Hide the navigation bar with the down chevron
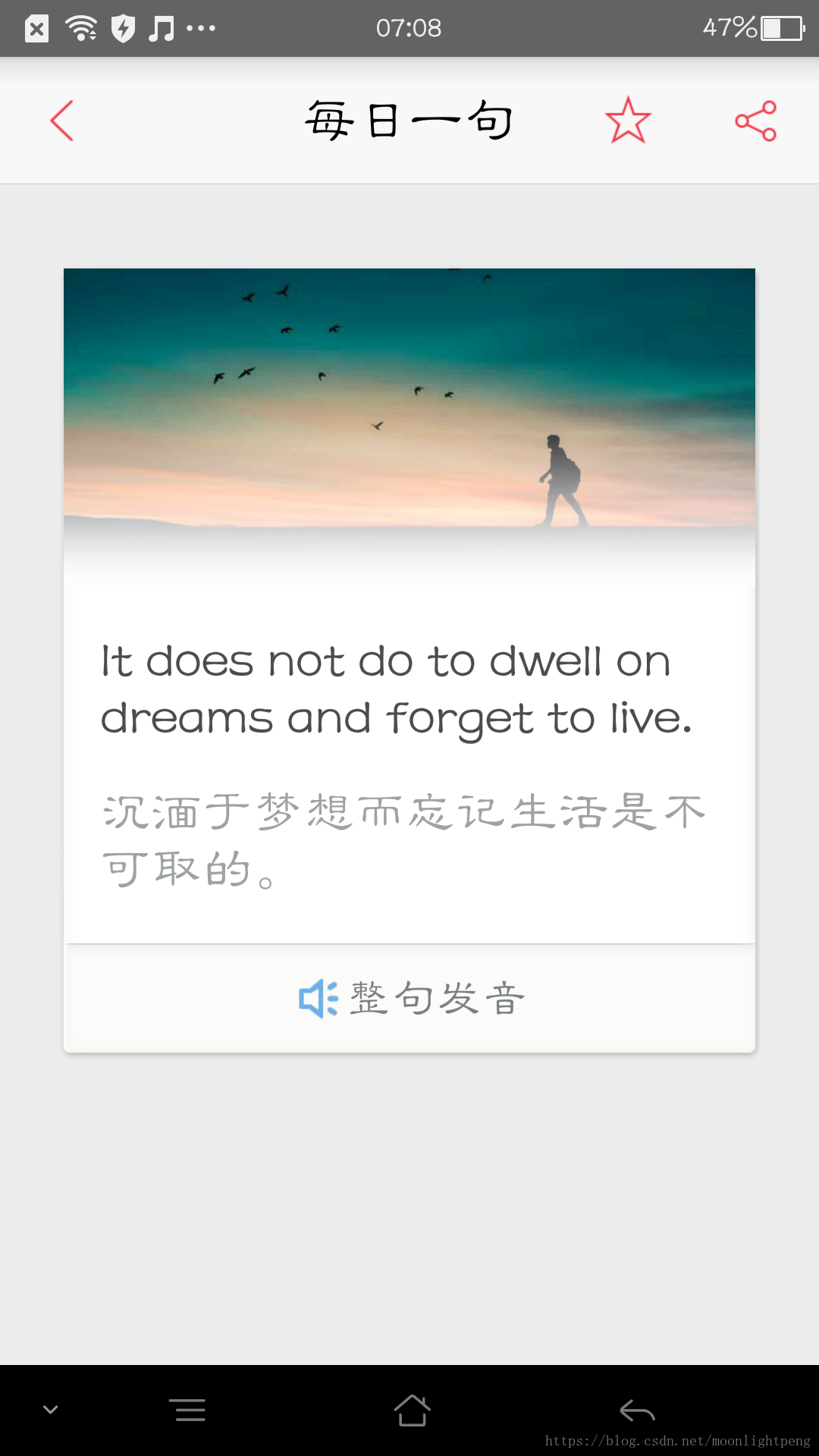This screenshot has height=1456, width=819. tap(51, 1410)
